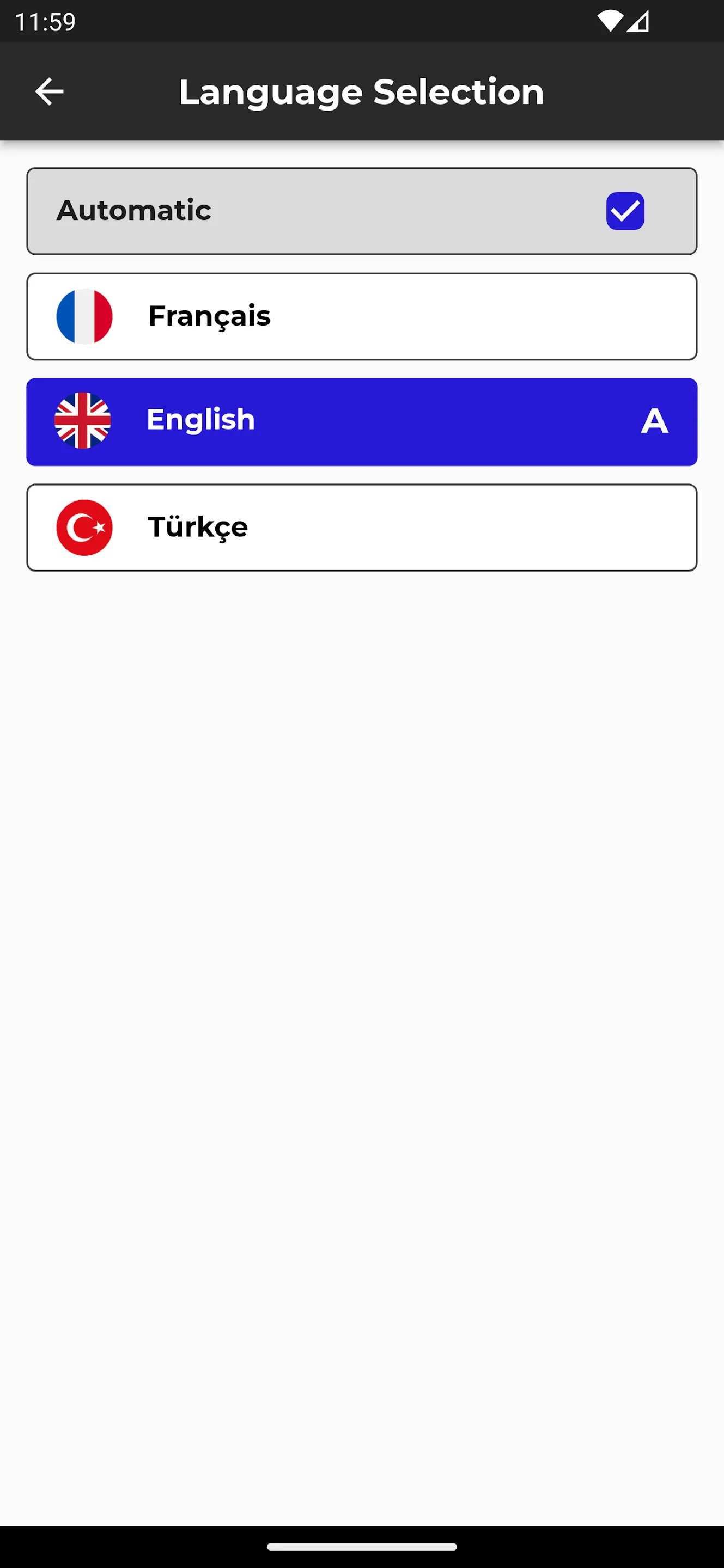The height and width of the screenshot is (1568, 724).
Task: Click the Türkçe text label
Action: [x=197, y=527]
